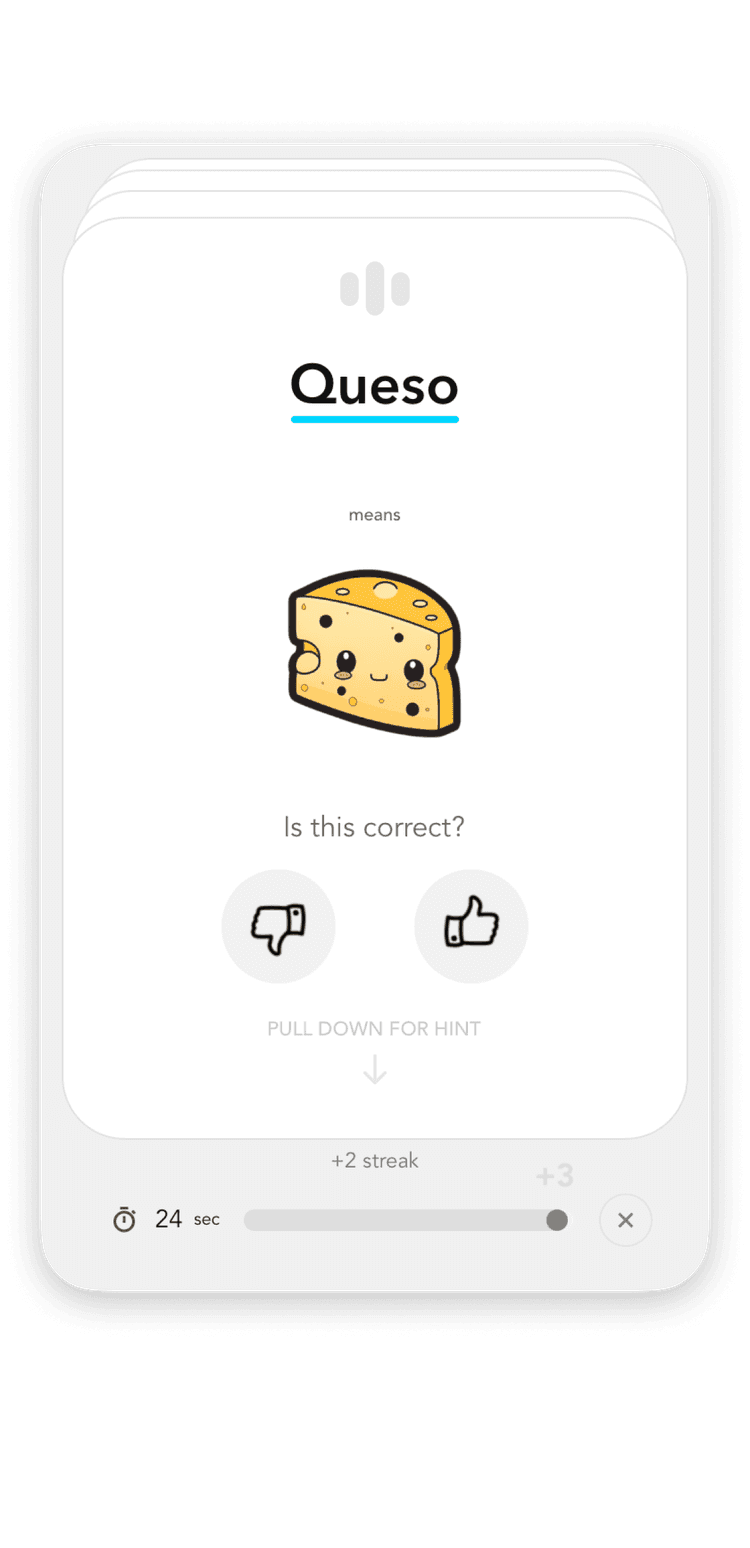
Task: Tap the thumbs down button
Action: tap(278, 926)
